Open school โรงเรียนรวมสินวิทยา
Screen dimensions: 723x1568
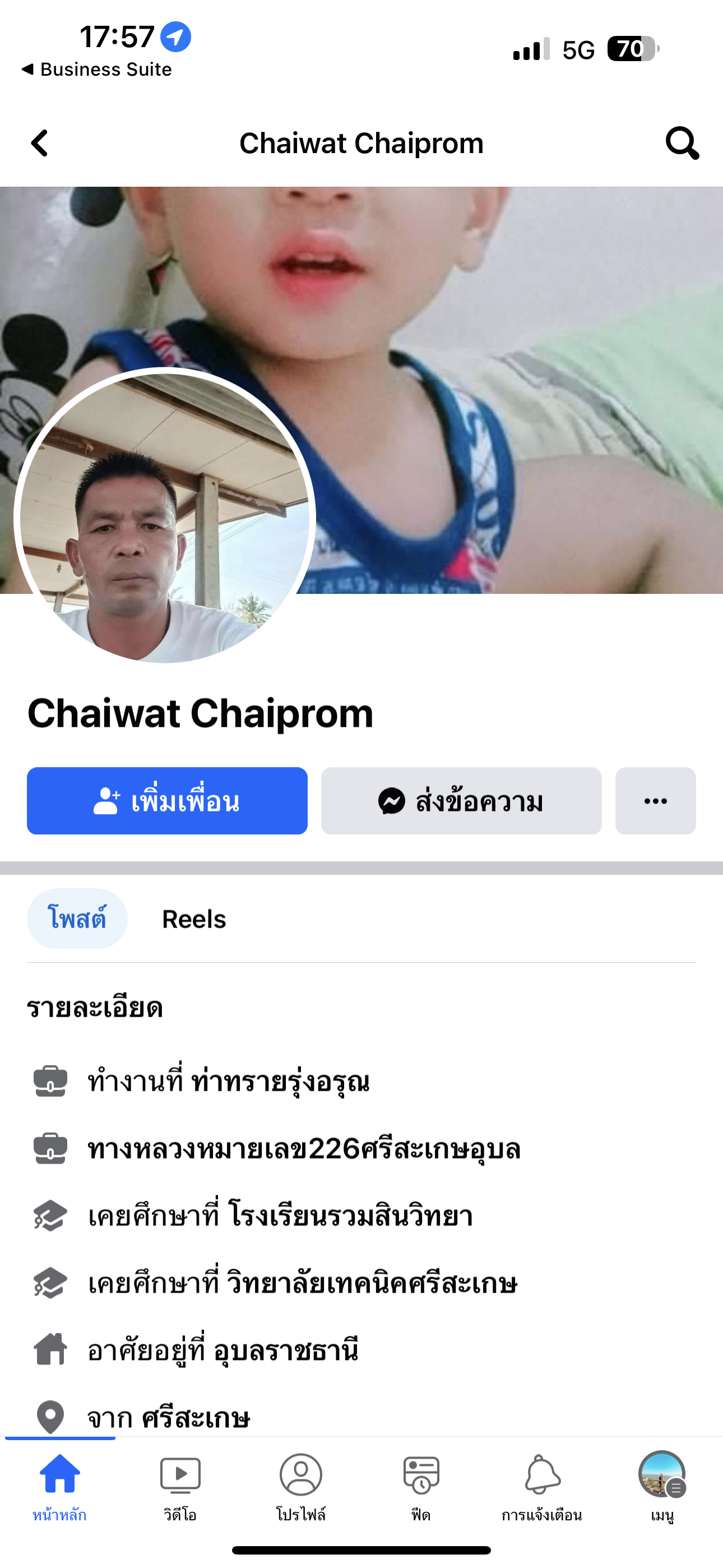point(350,1216)
